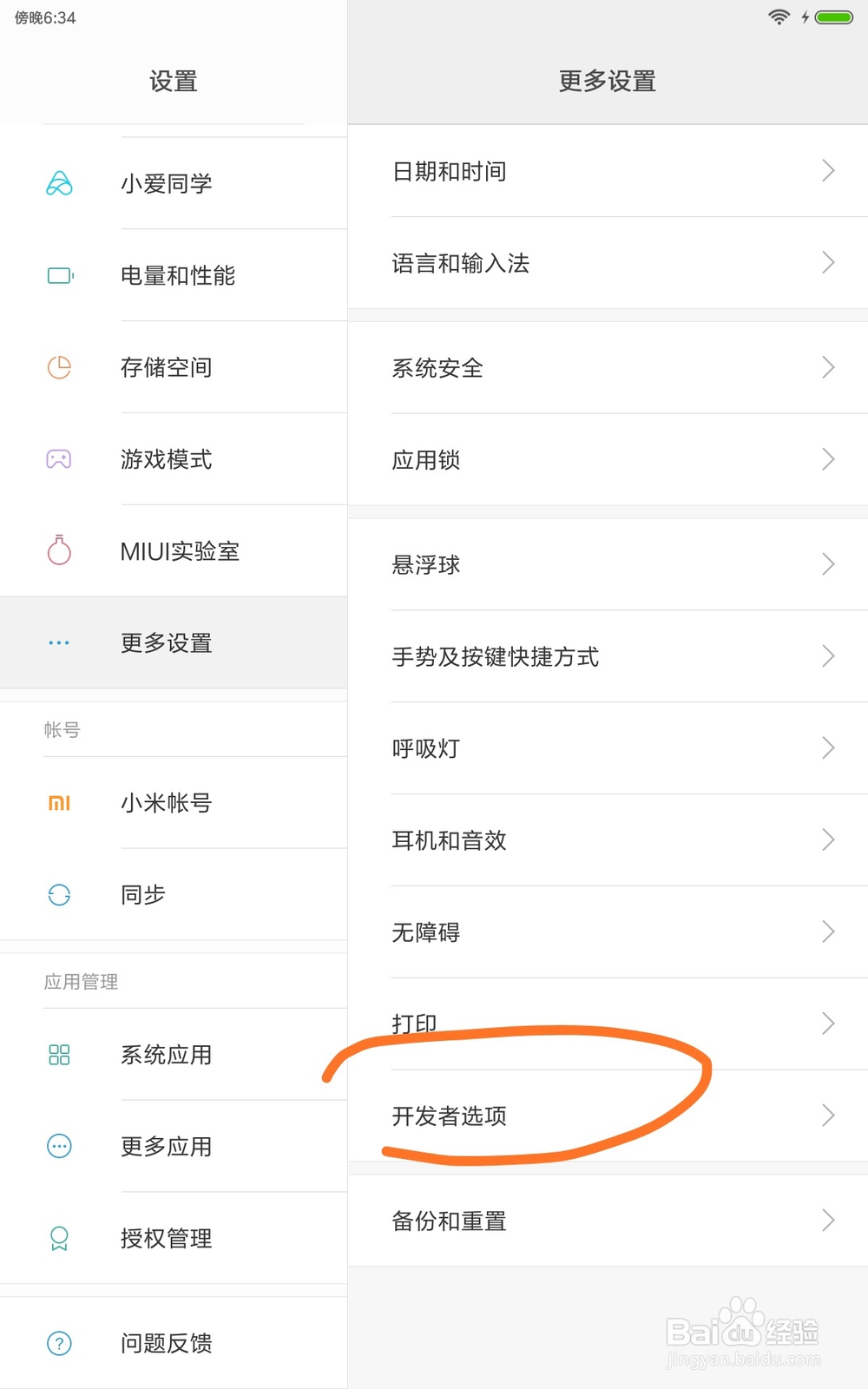Click the battery indicator in the status bar
The image size is (868, 1389).
835,16
